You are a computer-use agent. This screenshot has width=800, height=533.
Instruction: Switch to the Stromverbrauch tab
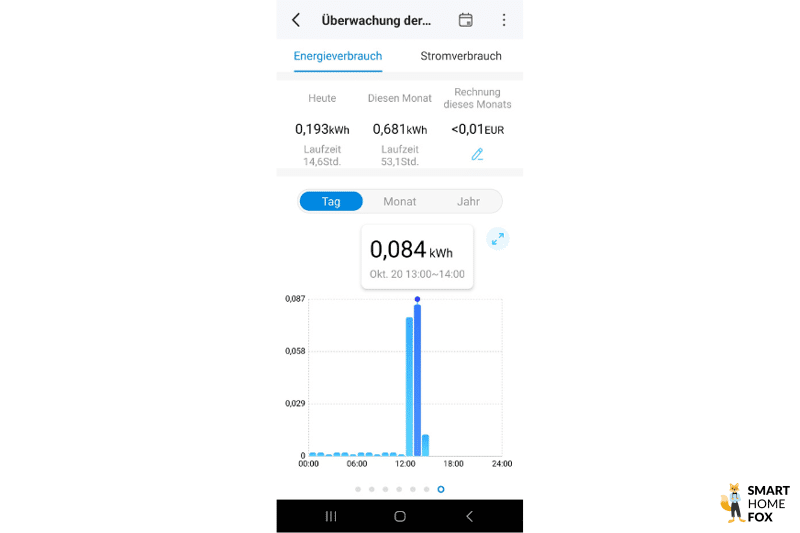461,56
